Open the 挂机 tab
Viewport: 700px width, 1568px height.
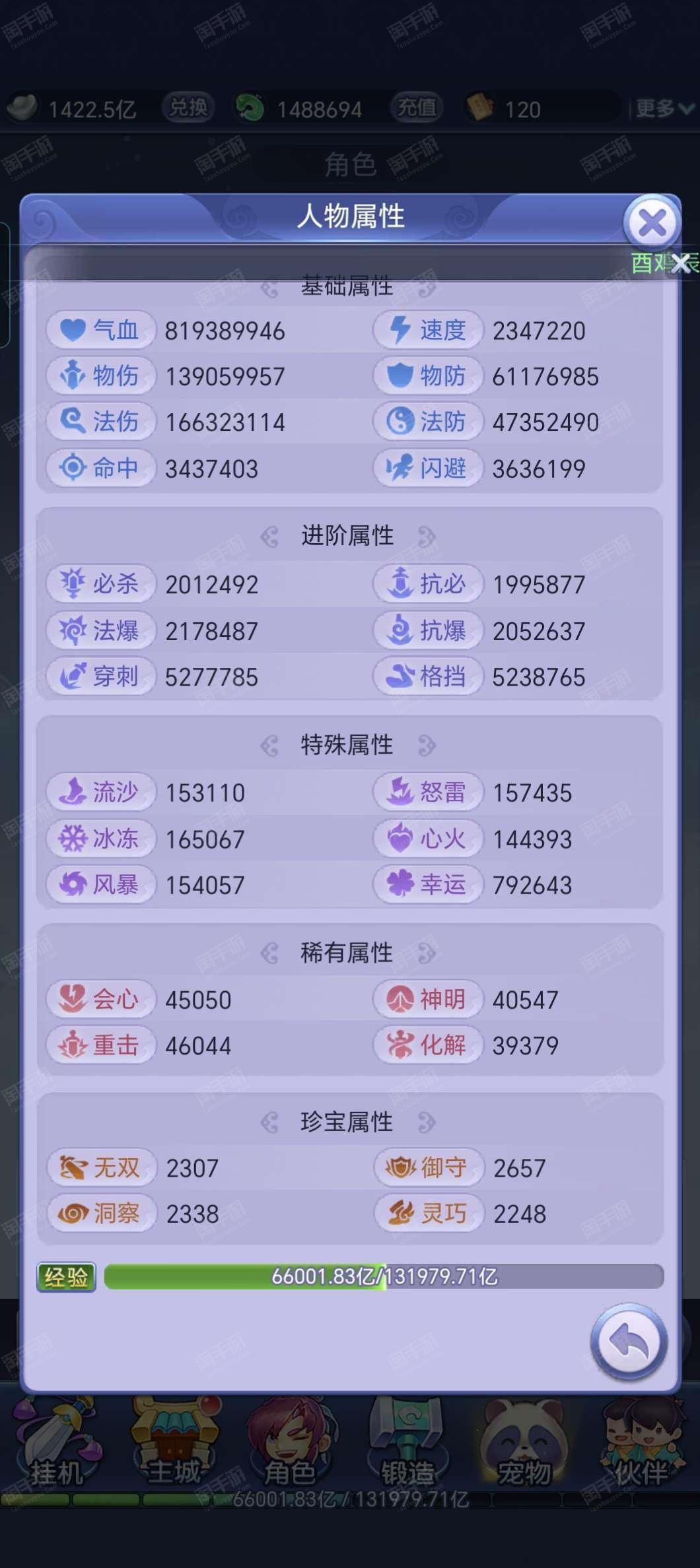[x=57, y=1445]
